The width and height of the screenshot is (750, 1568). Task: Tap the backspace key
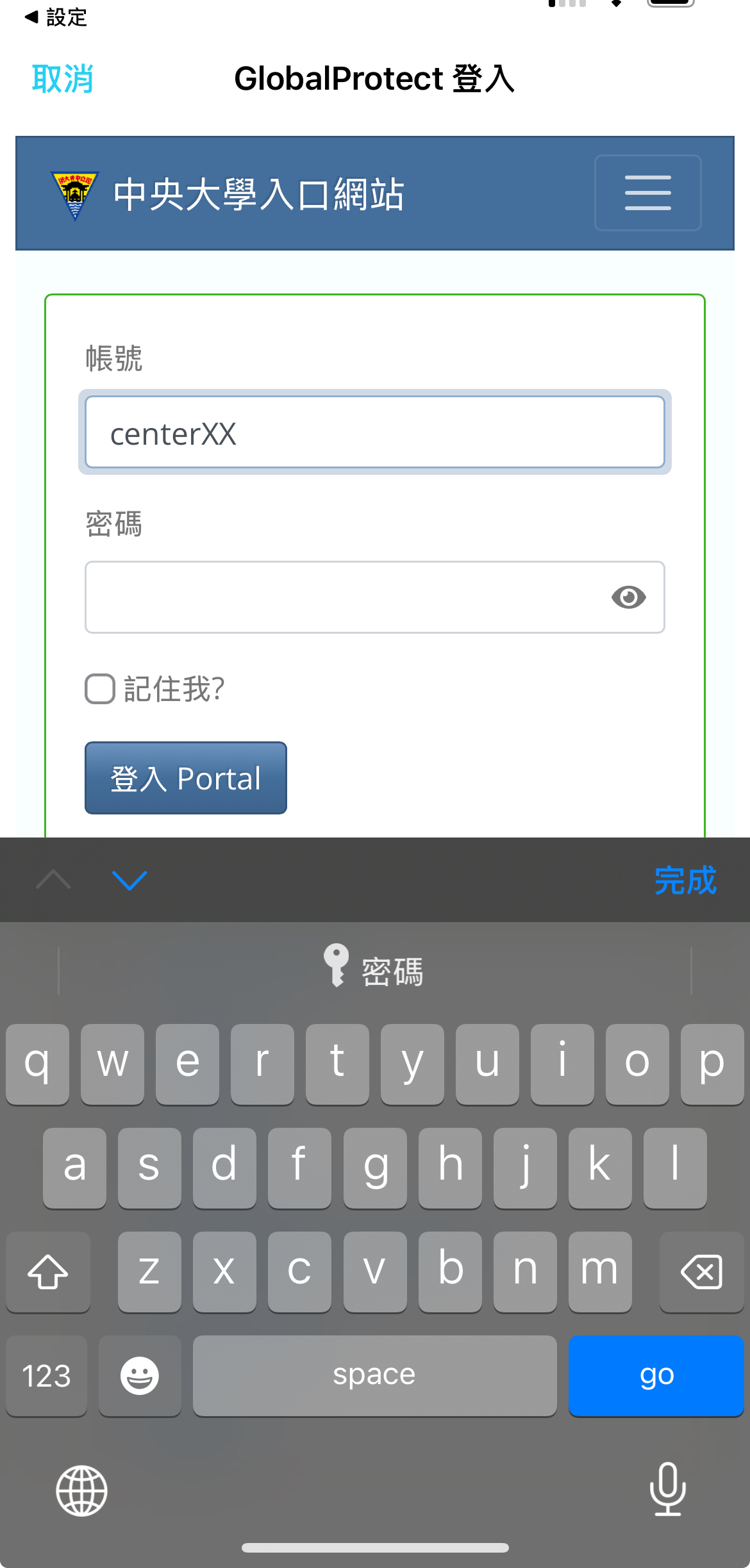[x=701, y=1271]
